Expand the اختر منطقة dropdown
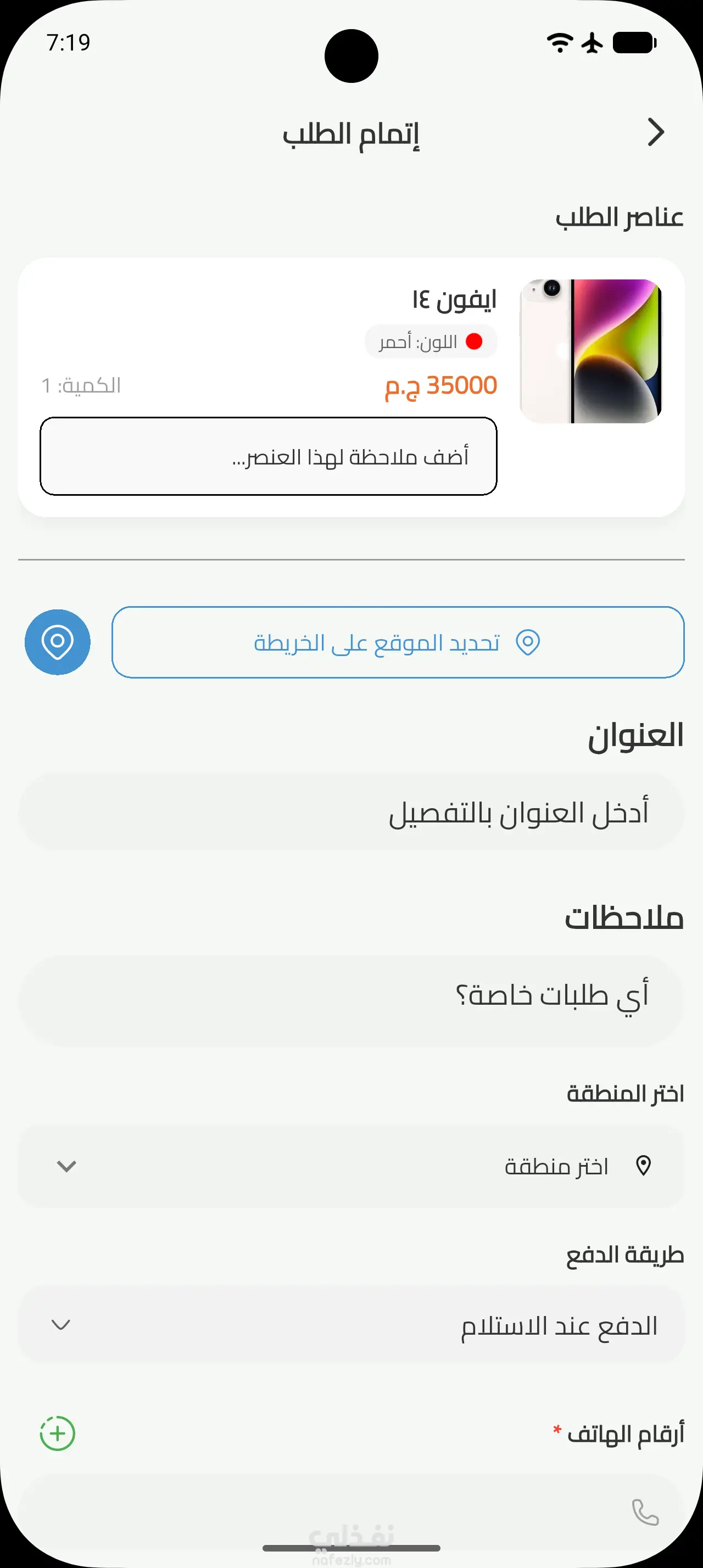703x1568 pixels. click(x=351, y=1166)
